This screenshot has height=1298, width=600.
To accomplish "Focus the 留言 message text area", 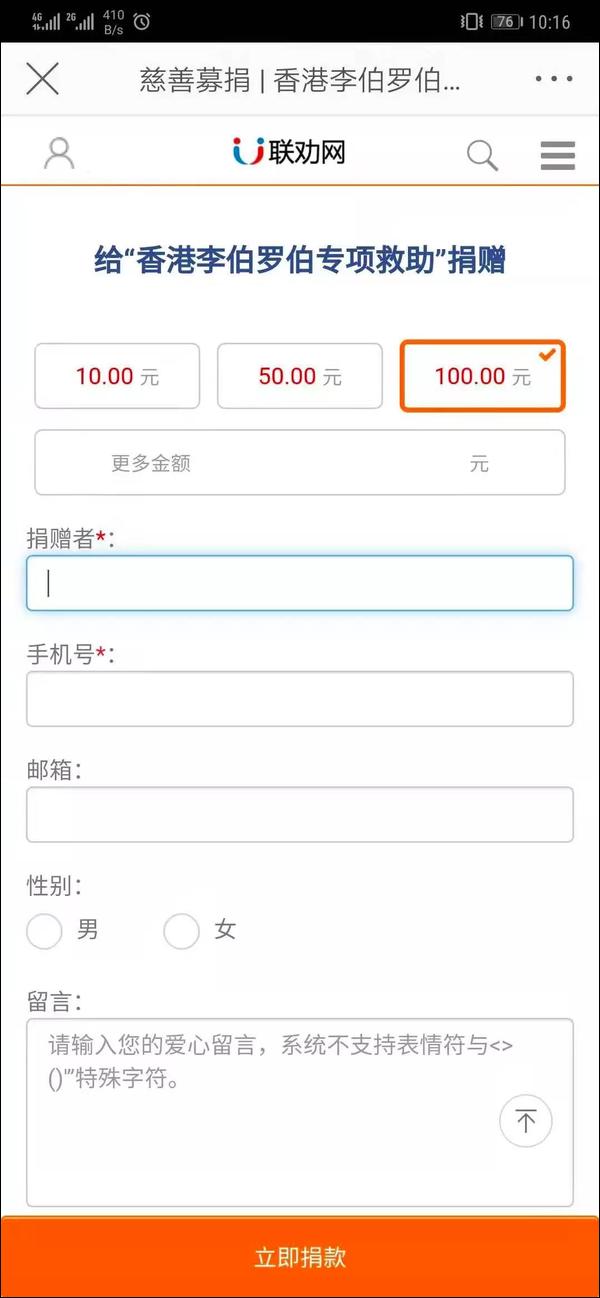I will pyautogui.click(x=300, y=1113).
